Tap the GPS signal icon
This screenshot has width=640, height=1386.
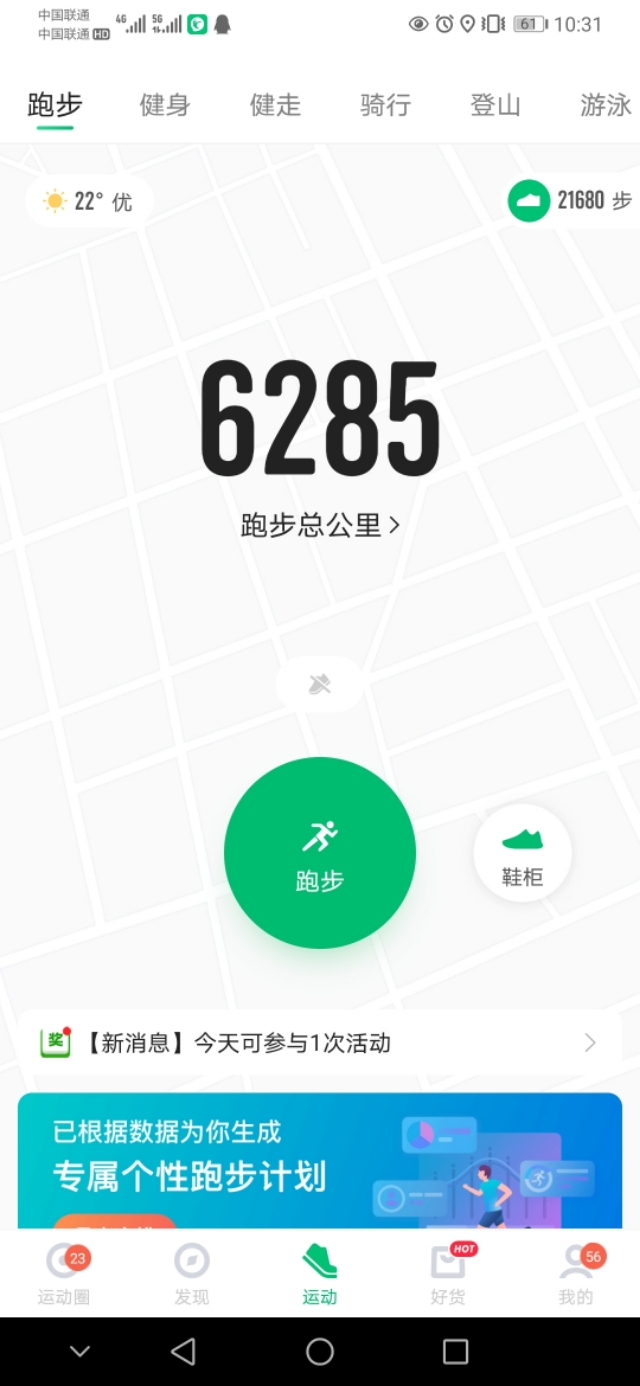320,685
